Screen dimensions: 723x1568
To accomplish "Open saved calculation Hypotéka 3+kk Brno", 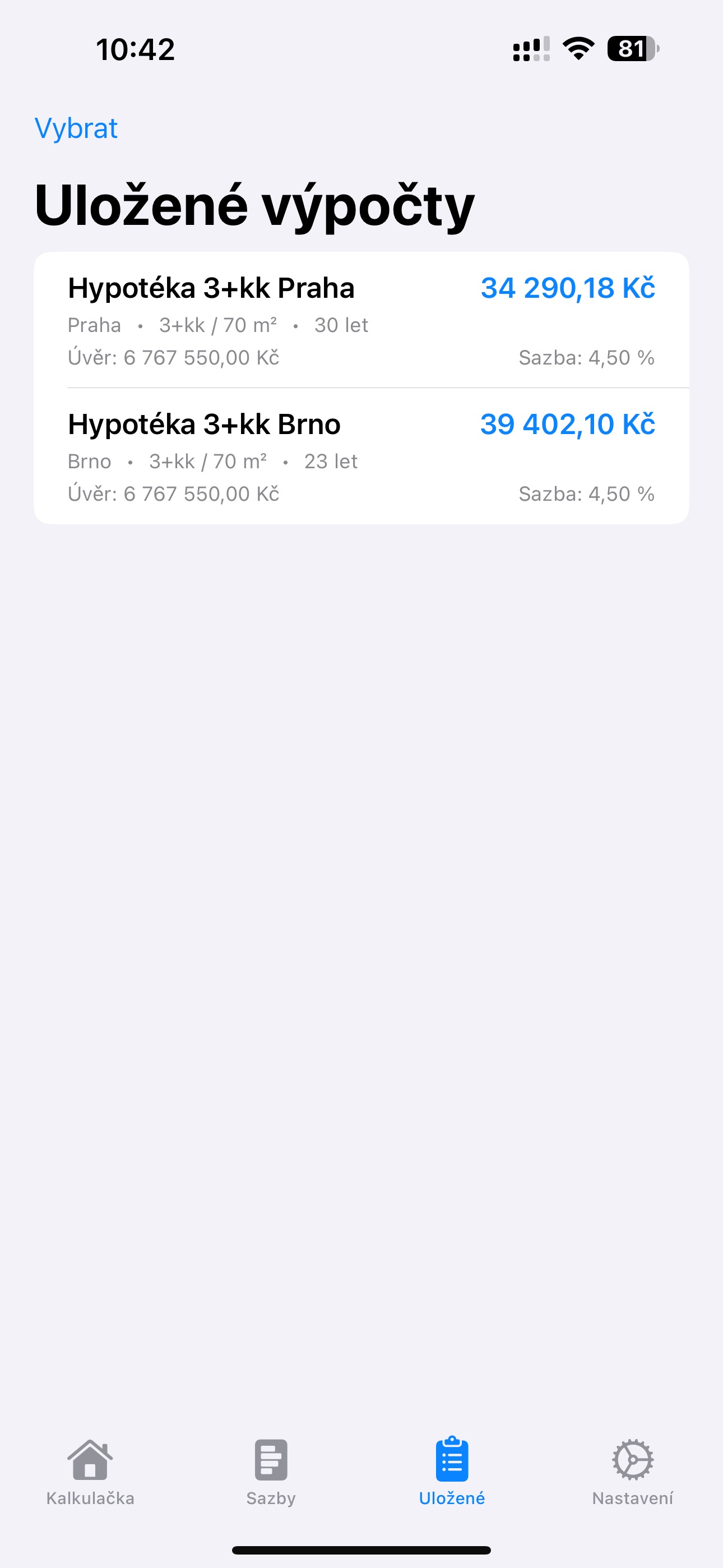I will (361, 457).
